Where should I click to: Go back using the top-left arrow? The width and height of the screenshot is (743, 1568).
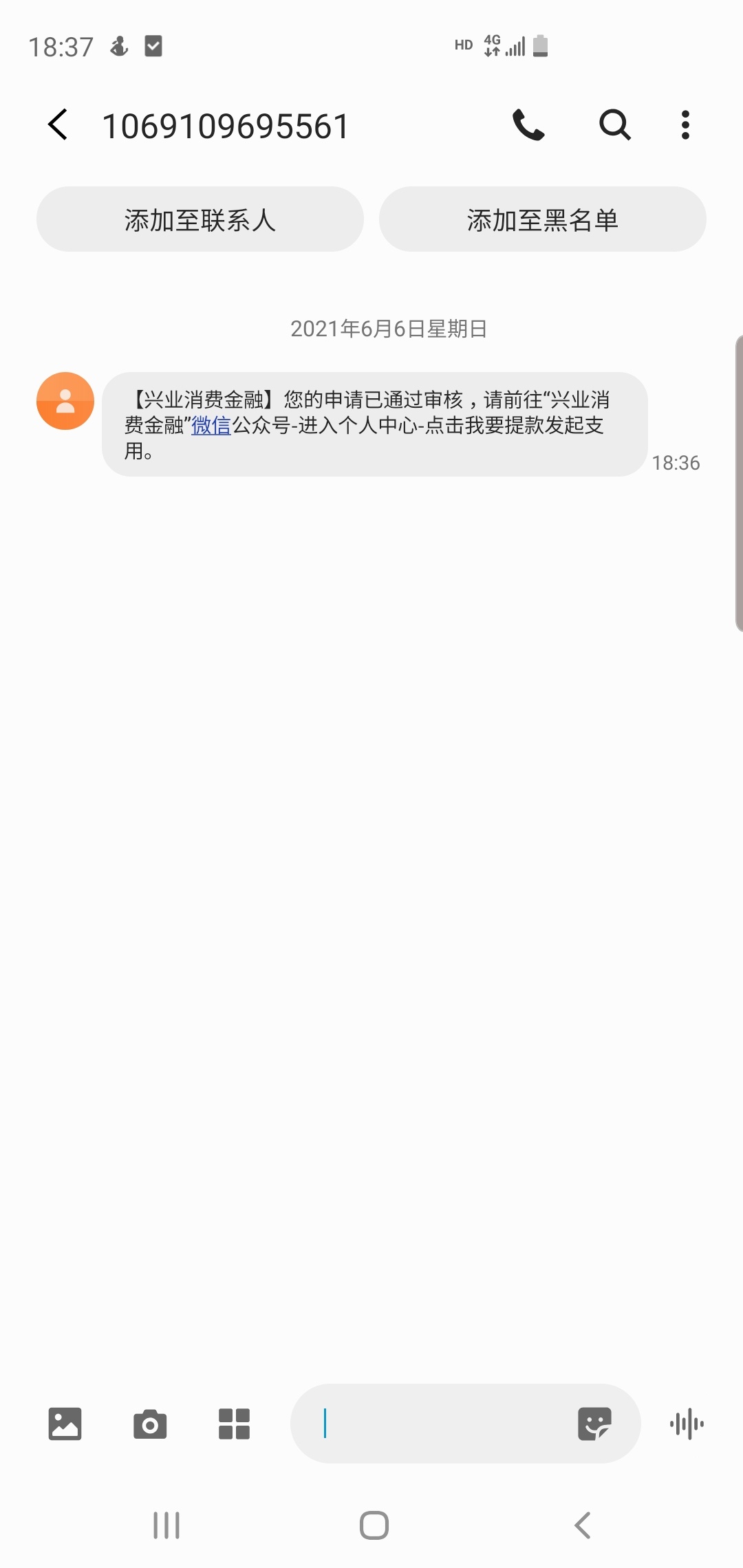(58, 125)
